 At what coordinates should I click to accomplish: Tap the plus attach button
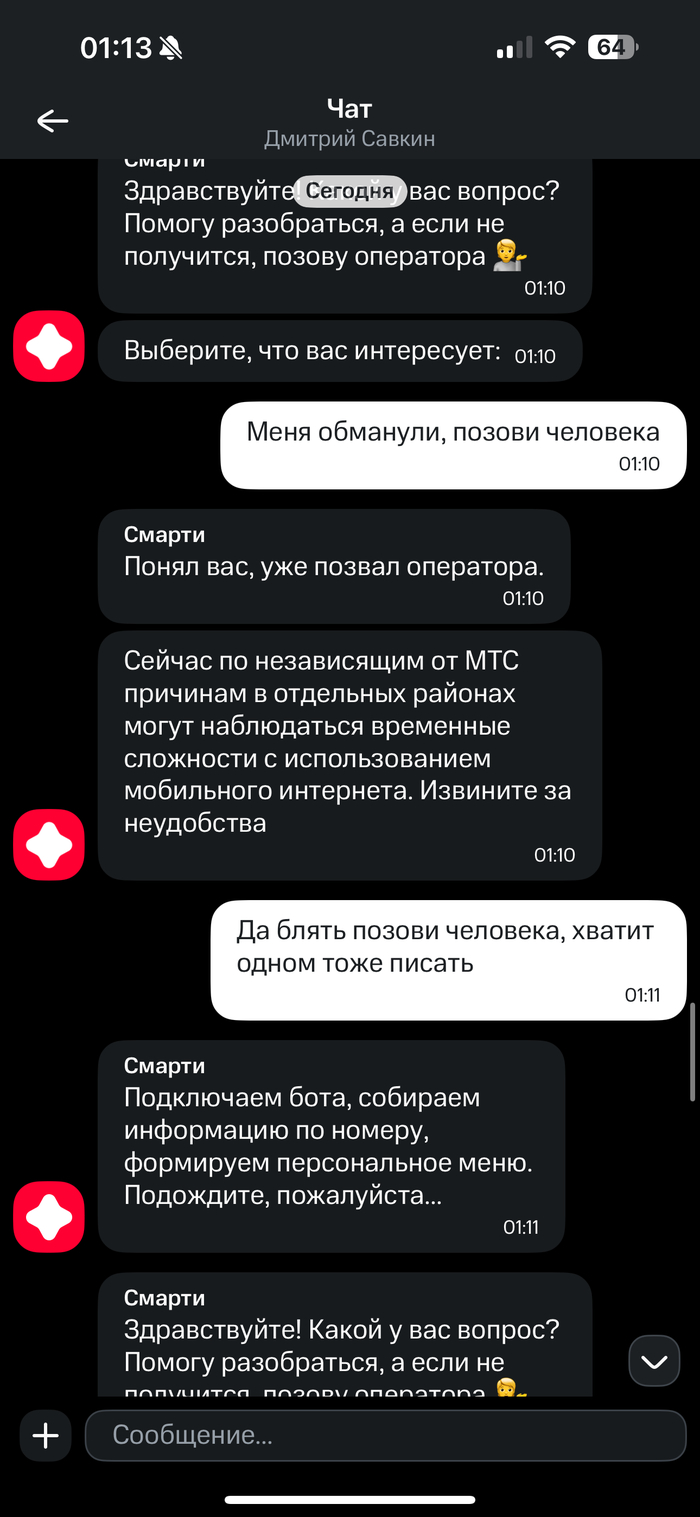45,1436
